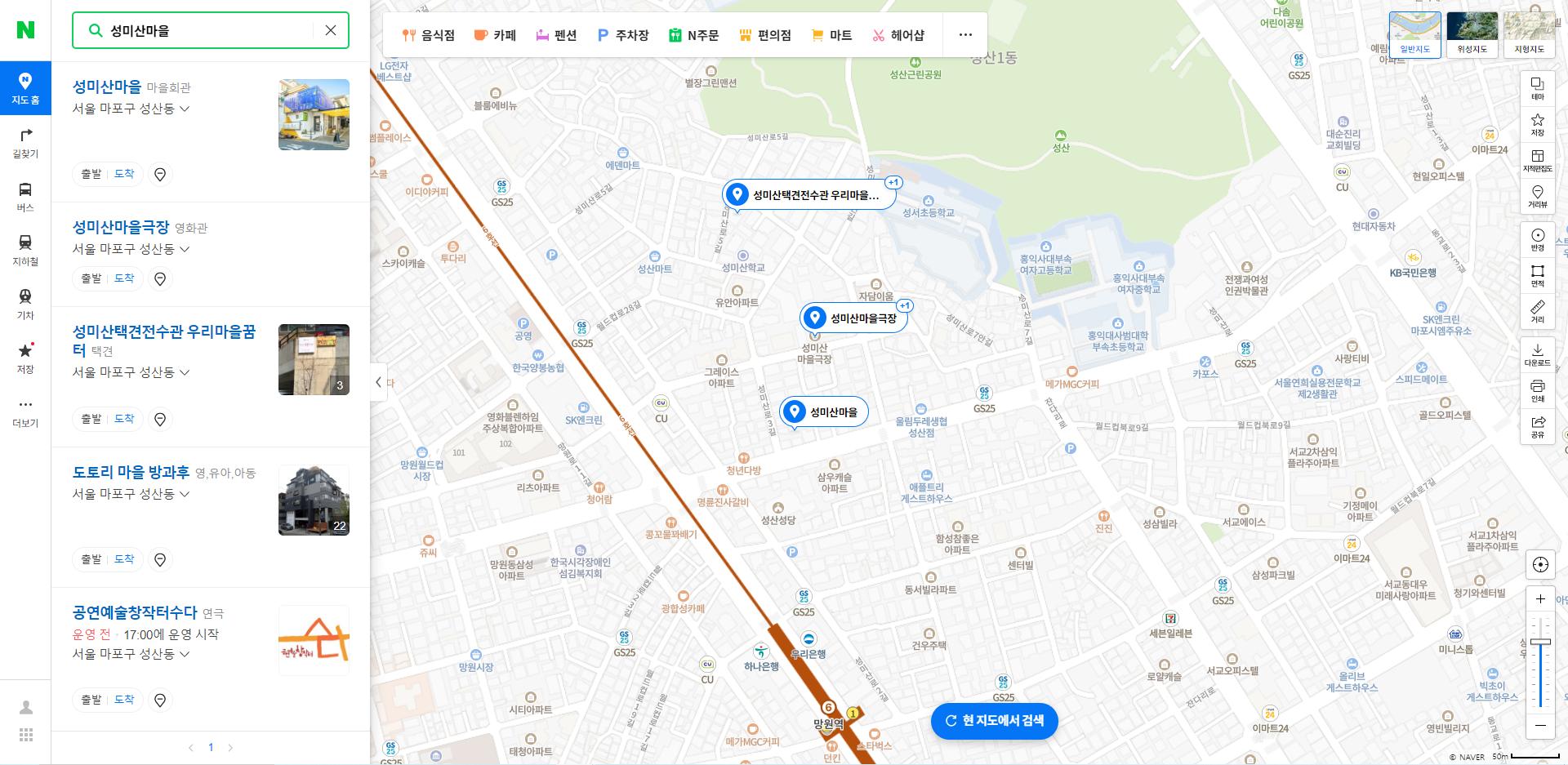Search again with 현 지도에서 검색
This screenshot has height=765, width=1568.
pyautogui.click(x=994, y=721)
